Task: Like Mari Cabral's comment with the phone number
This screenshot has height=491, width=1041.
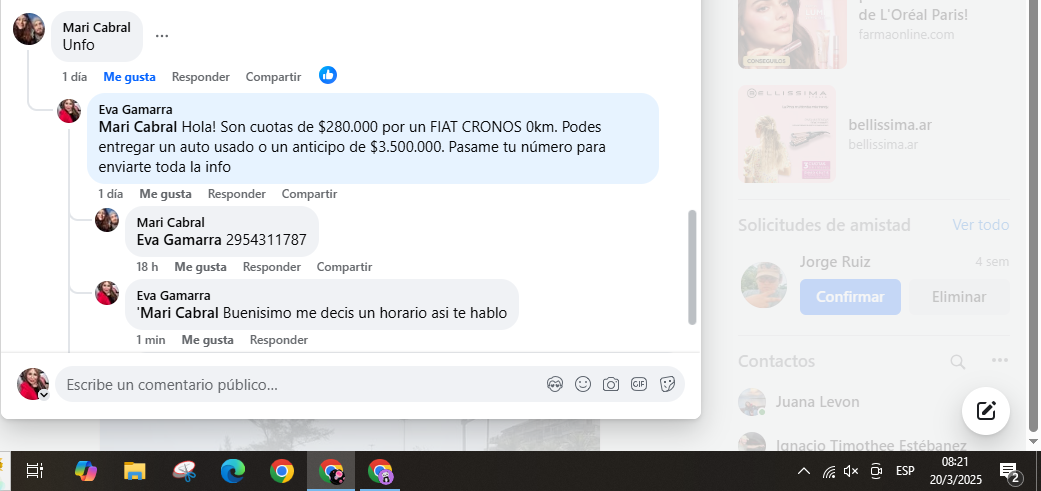Action: pyautogui.click(x=200, y=267)
